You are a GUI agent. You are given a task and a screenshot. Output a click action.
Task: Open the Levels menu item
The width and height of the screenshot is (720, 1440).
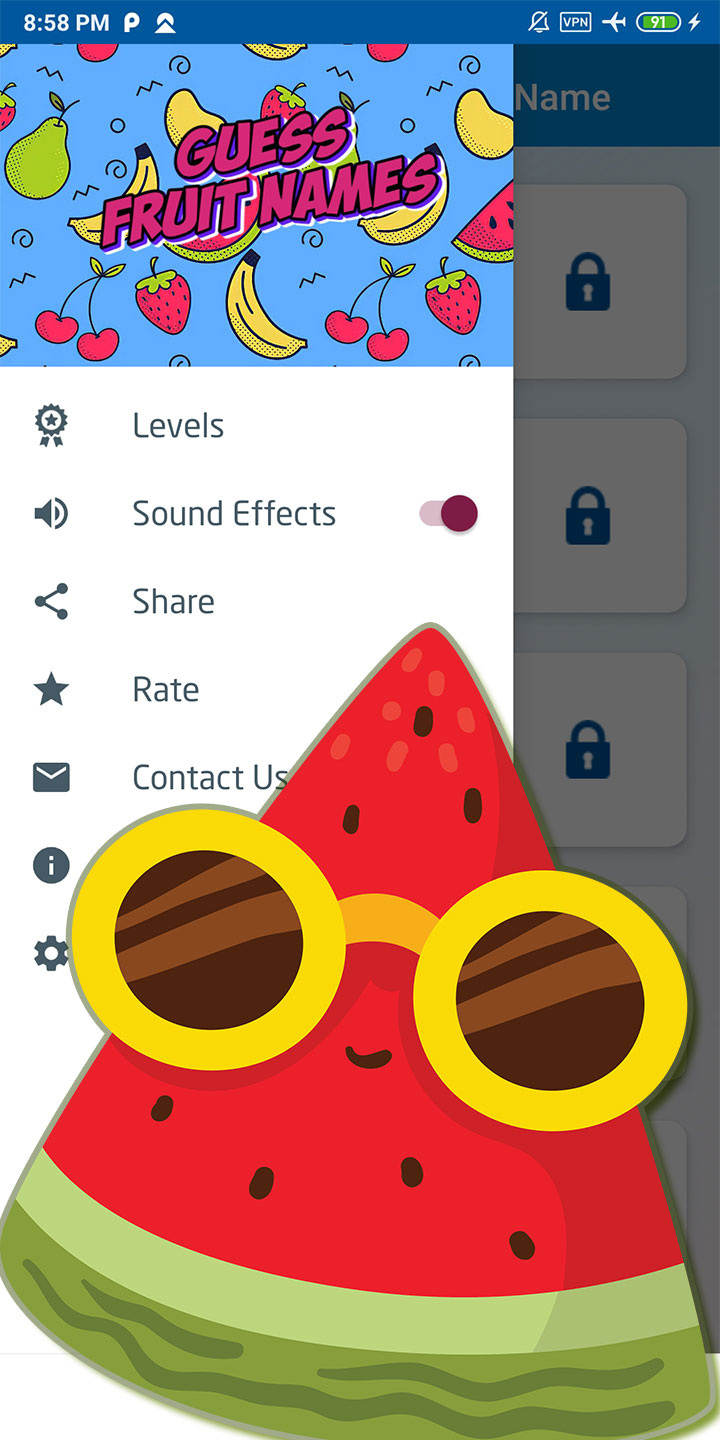tap(178, 426)
